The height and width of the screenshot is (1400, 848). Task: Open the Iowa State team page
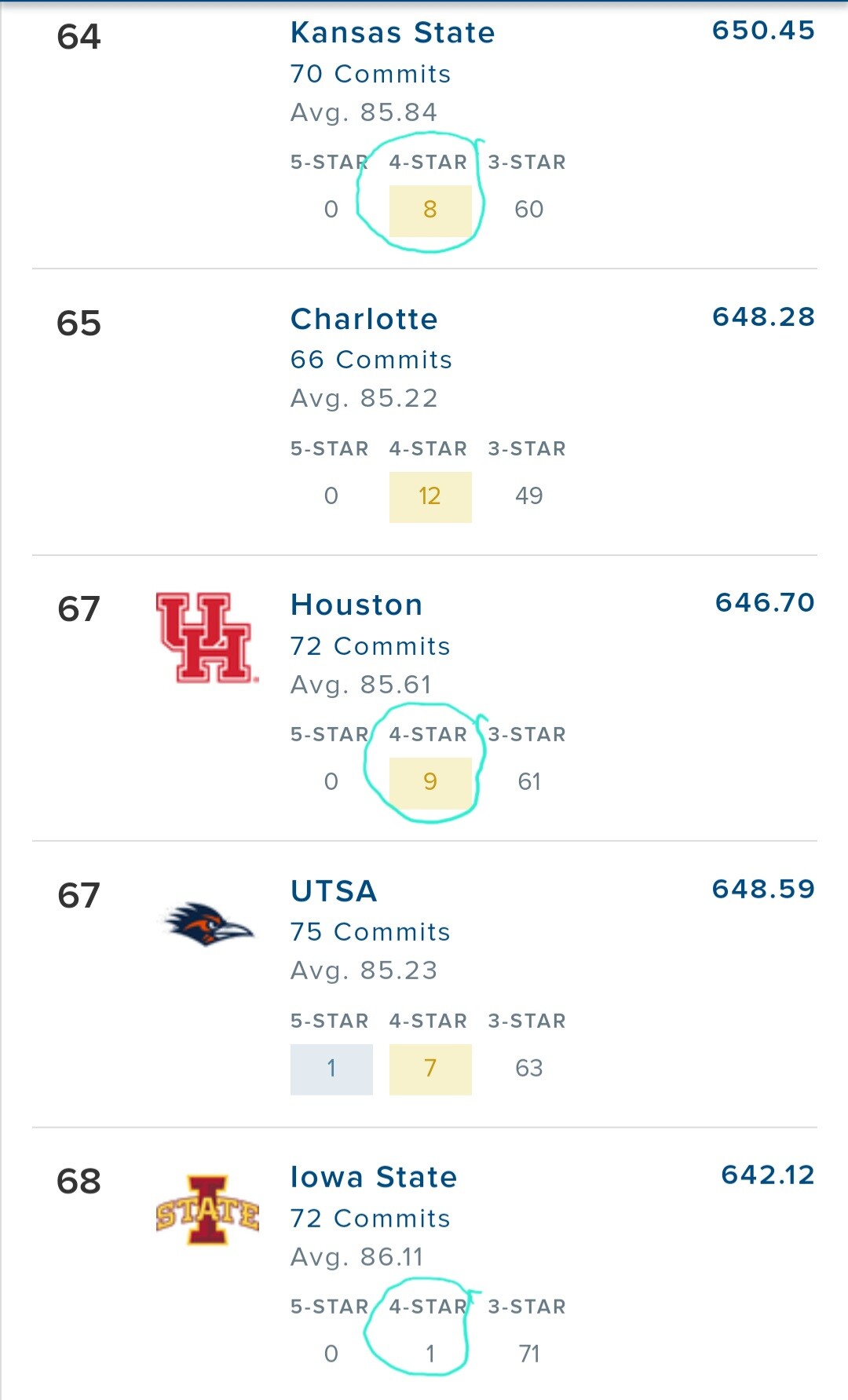[374, 1177]
